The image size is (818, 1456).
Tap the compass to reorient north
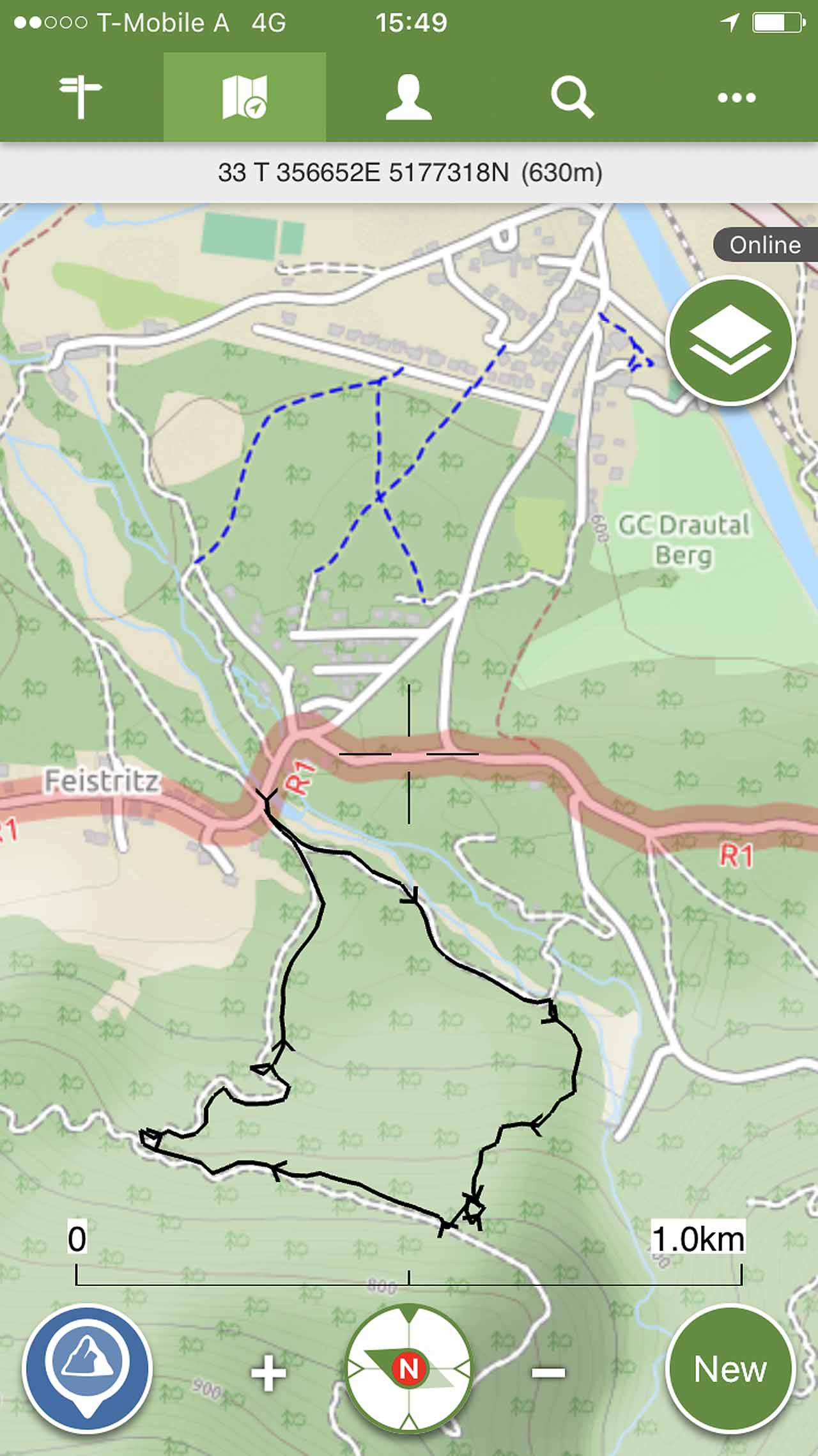[408, 1368]
